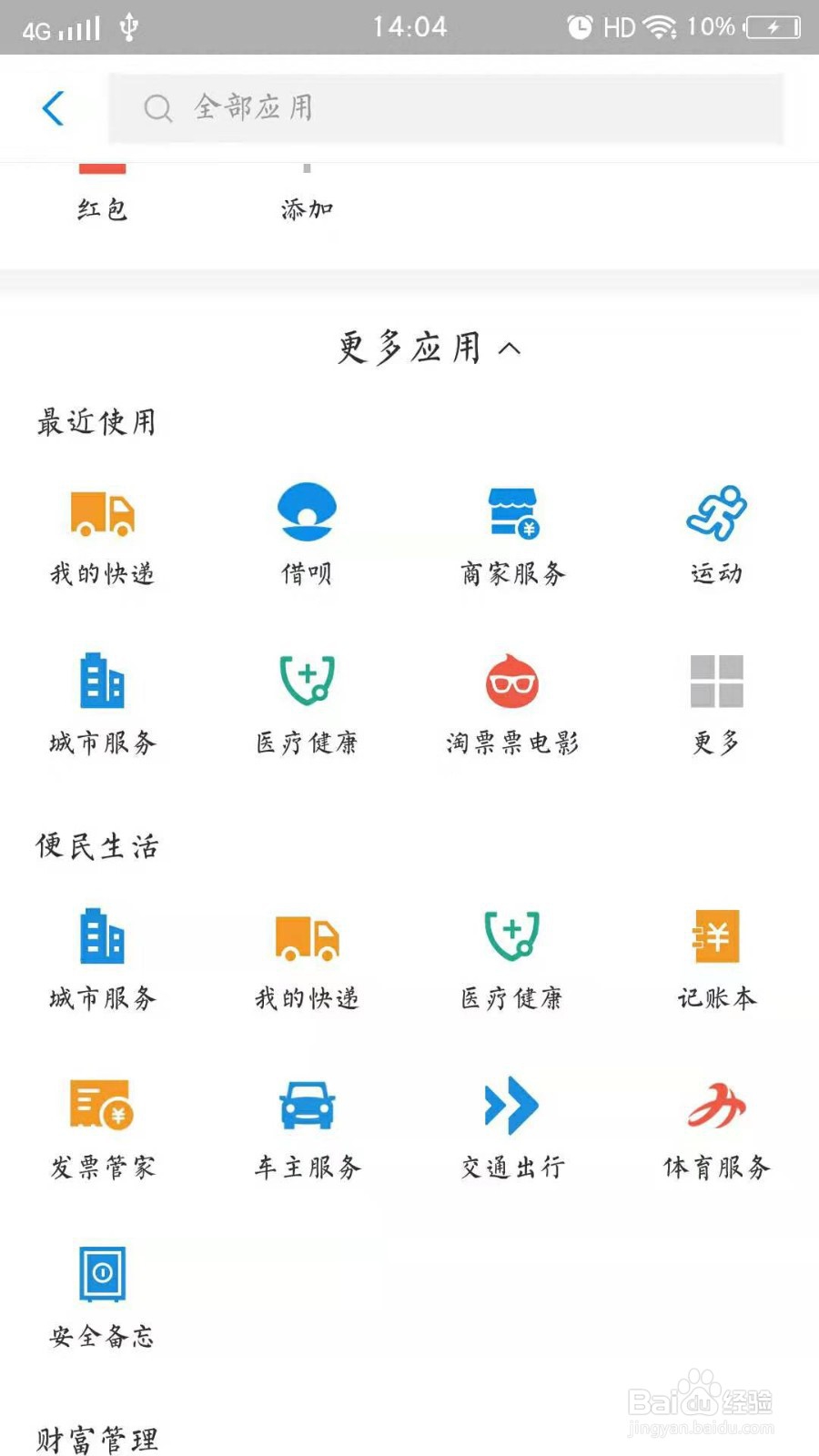Select 交通出行
The image size is (819, 1456).
click(x=512, y=1128)
